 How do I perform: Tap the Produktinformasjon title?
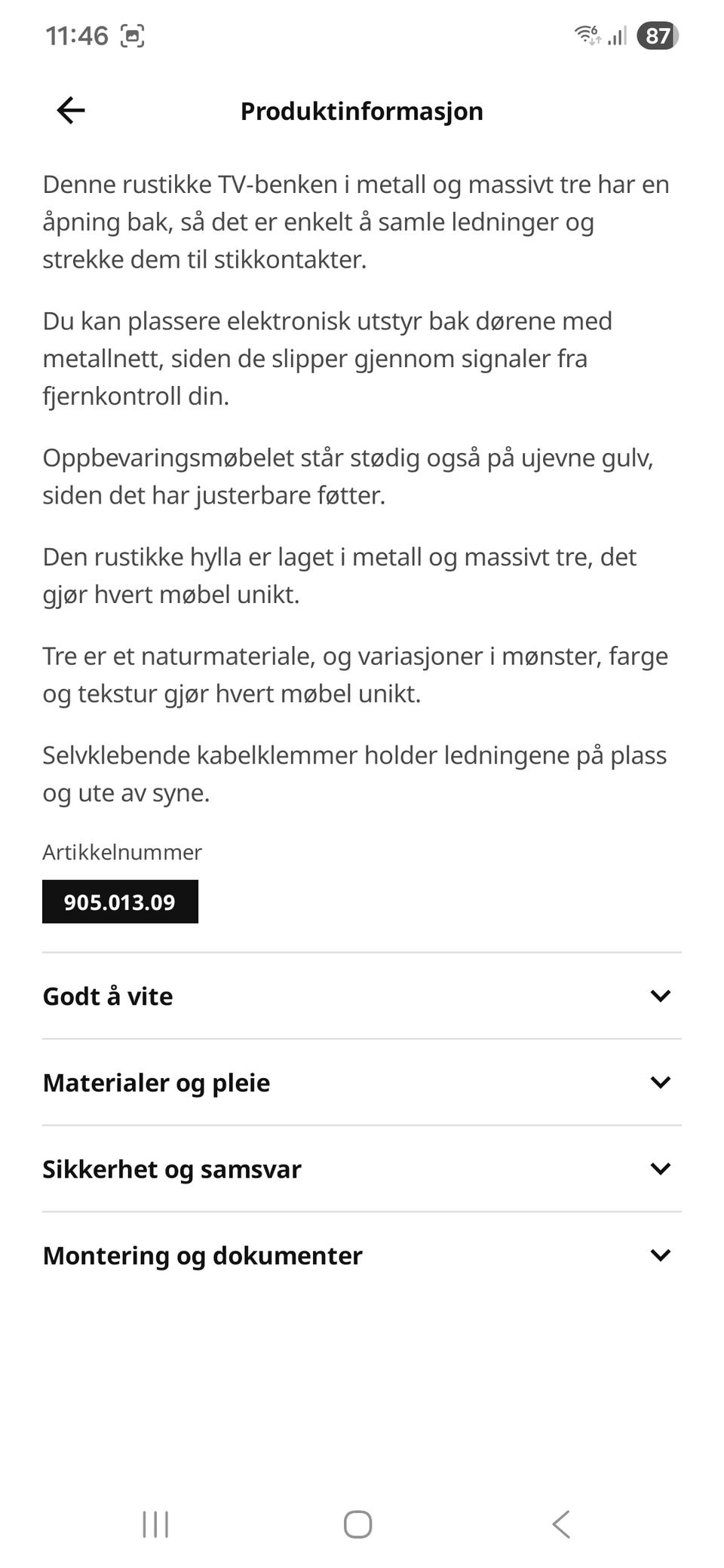click(362, 111)
